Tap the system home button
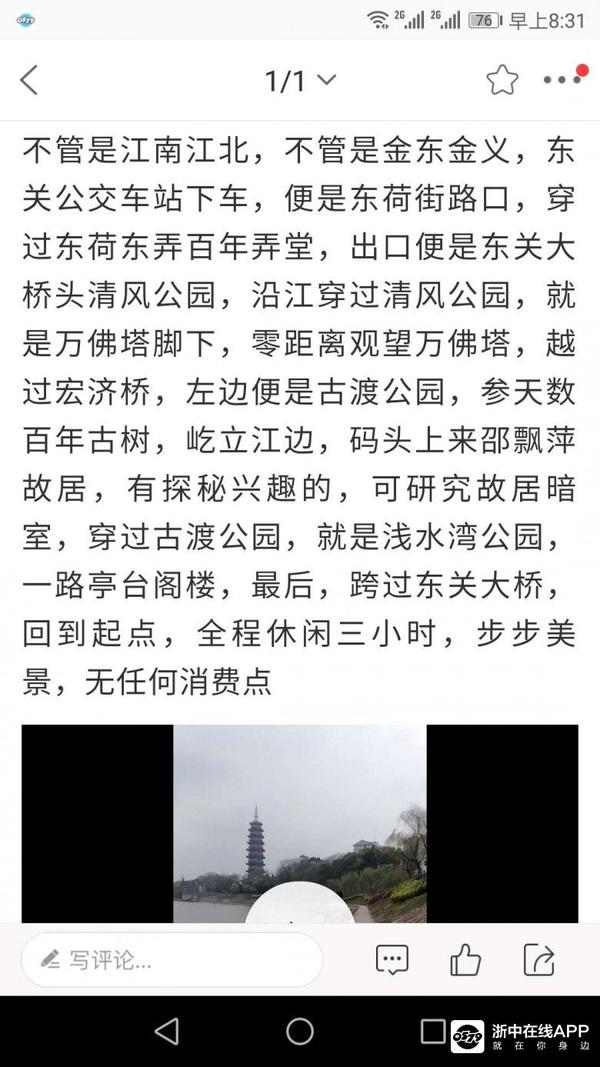 click(x=300, y=1031)
